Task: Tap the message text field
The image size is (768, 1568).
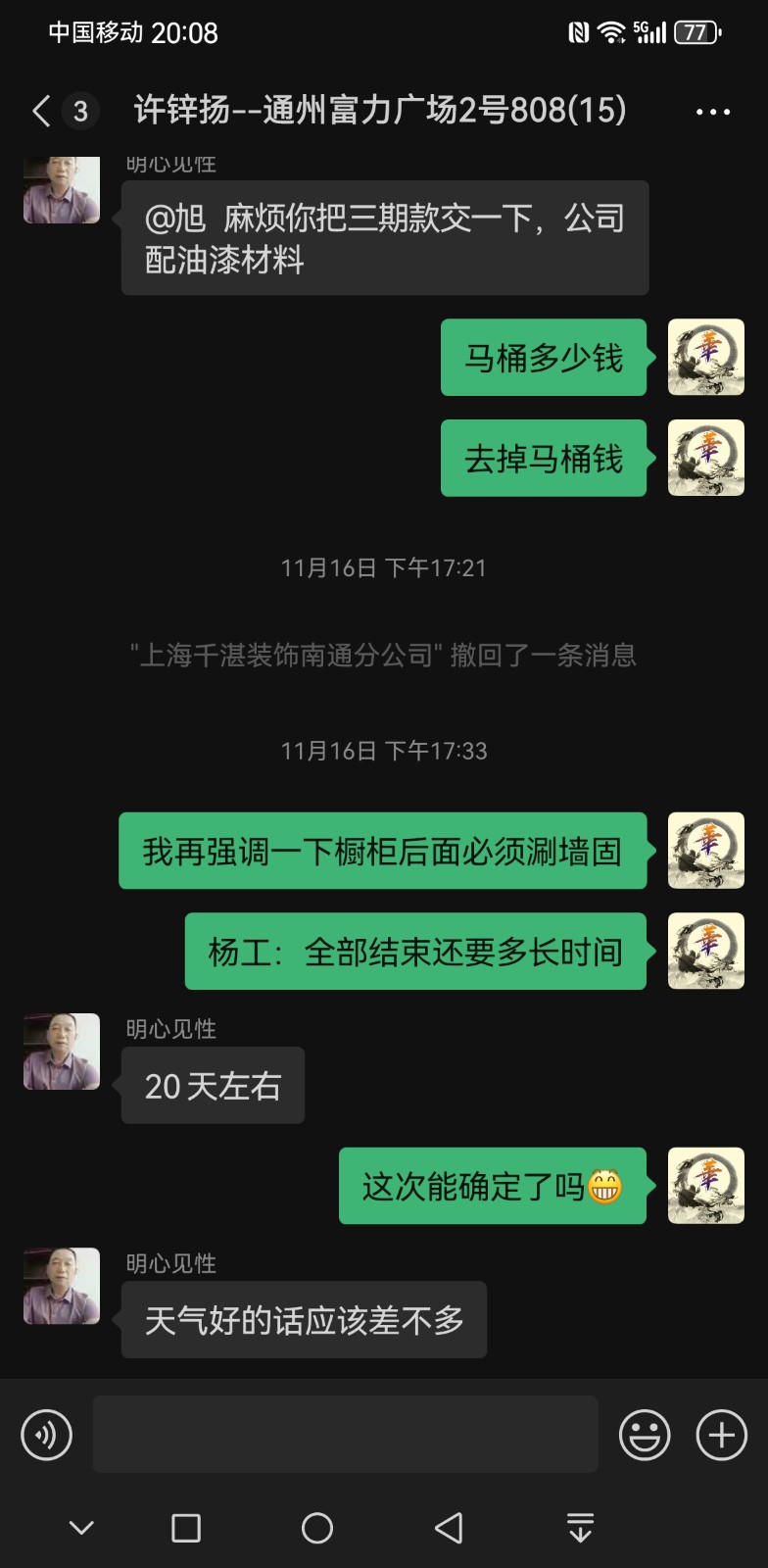Action: [x=345, y=1435]
